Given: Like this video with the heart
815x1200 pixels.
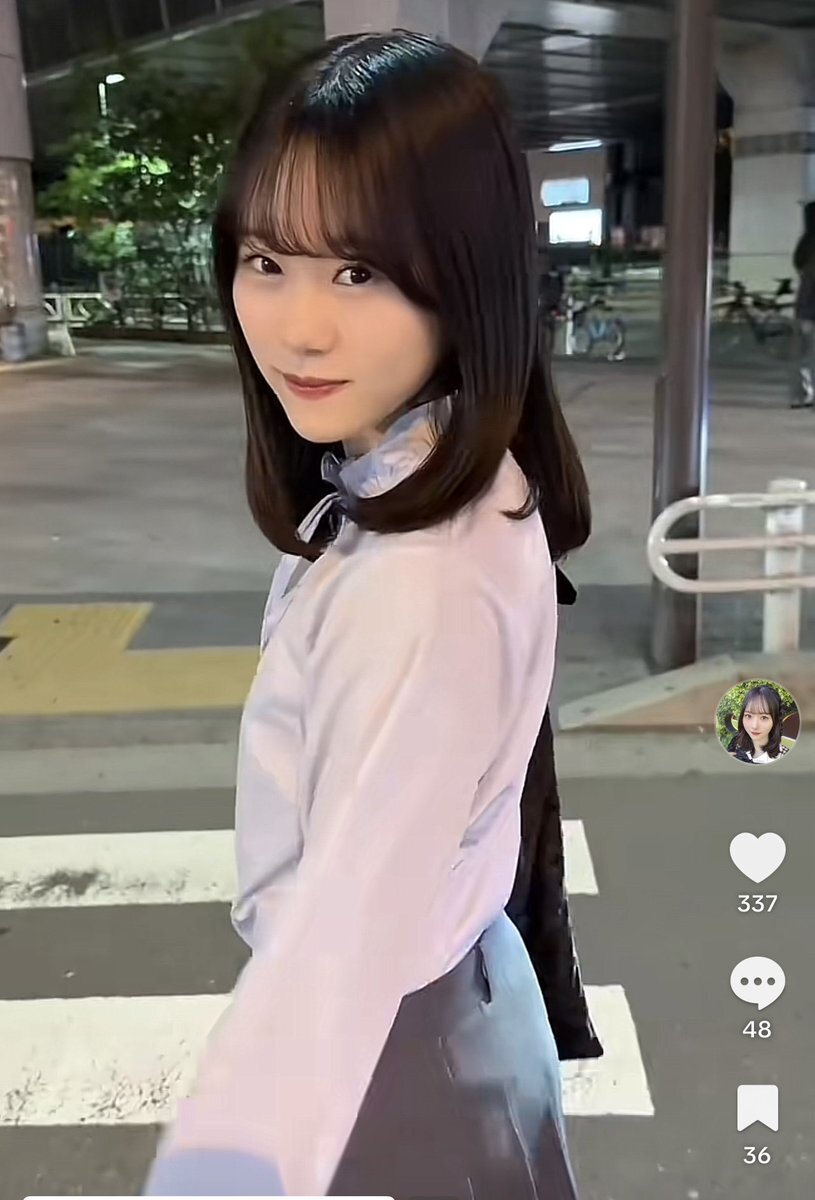Looking at the screenshot, I should (757, 857).
